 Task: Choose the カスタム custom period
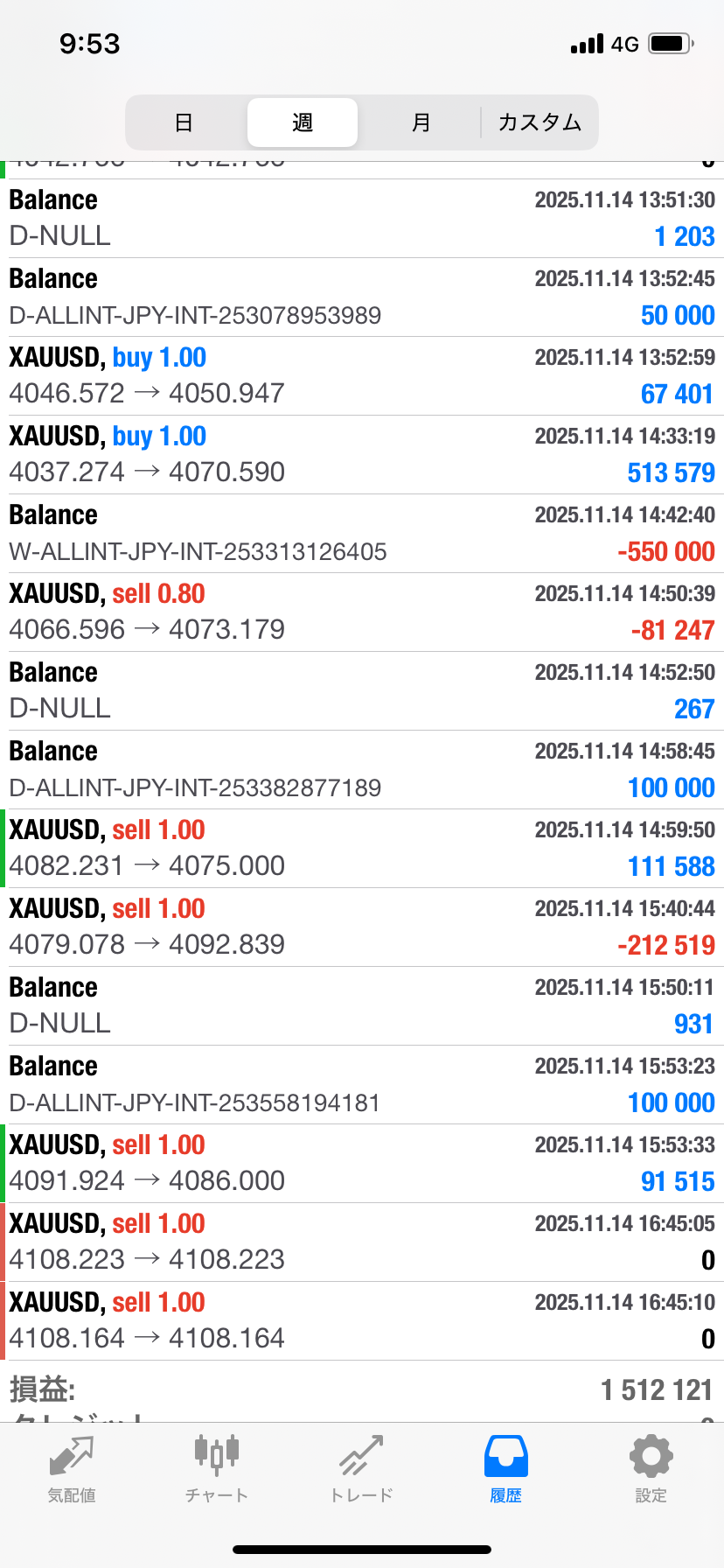[540, 122]
